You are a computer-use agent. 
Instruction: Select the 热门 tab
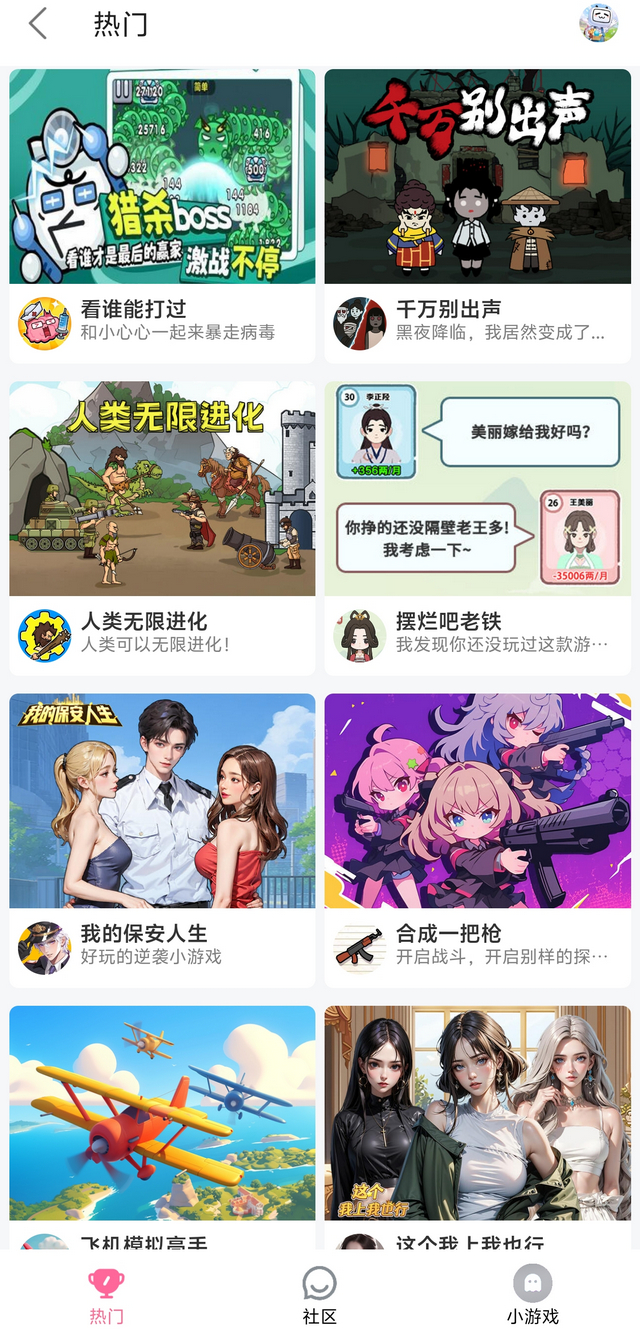(x=107, y=1295)
